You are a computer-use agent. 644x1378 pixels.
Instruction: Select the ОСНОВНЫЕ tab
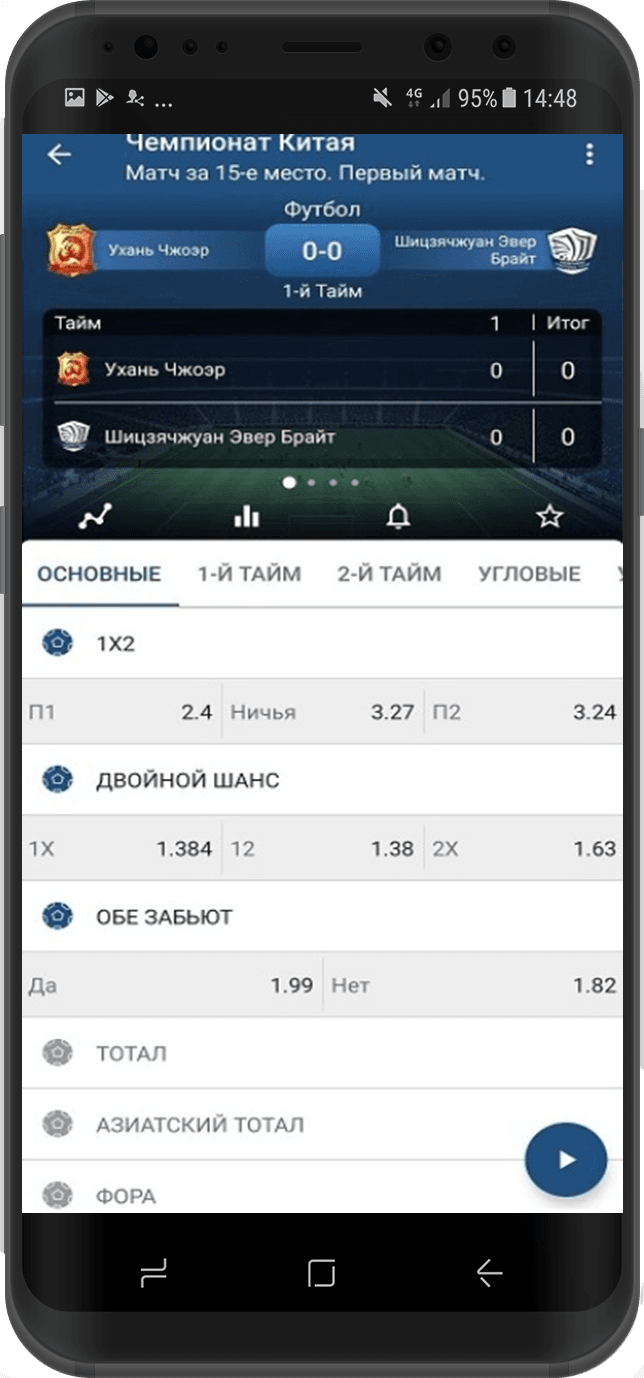99,574
